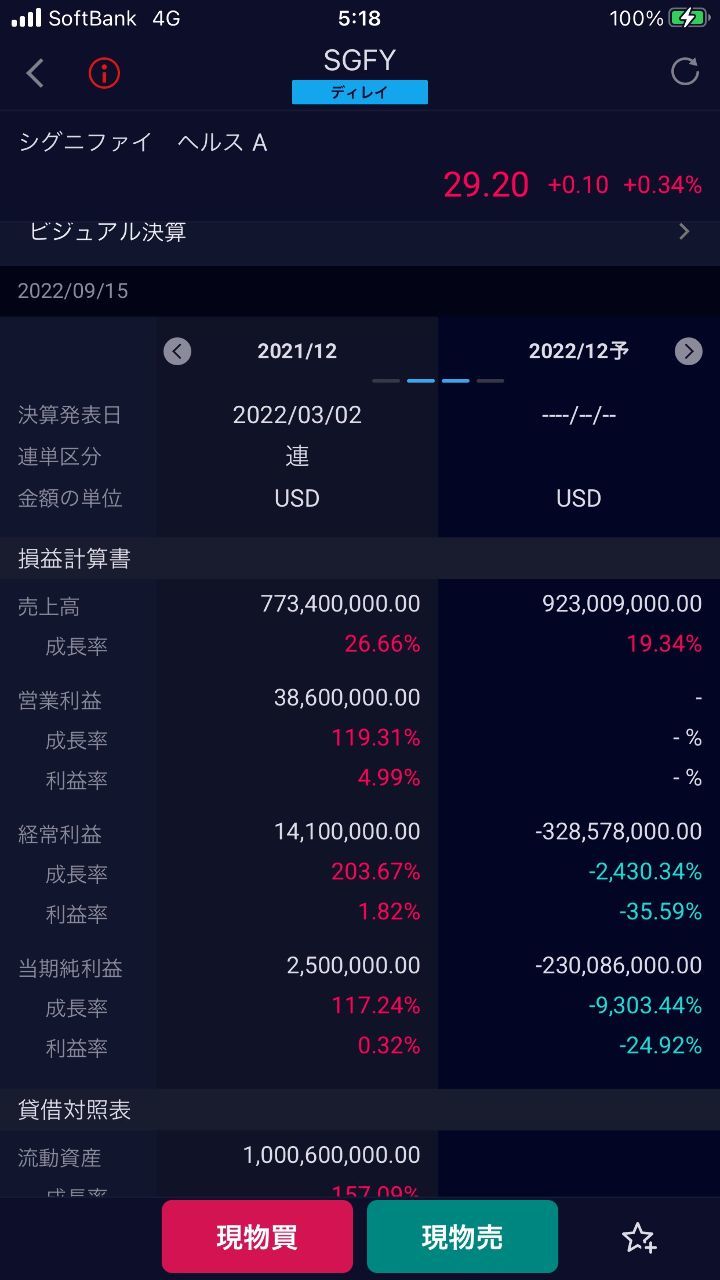This screenshot has width=720, height=1280.
Task: Show the previous fiscal period
Action: coord(177,351)
